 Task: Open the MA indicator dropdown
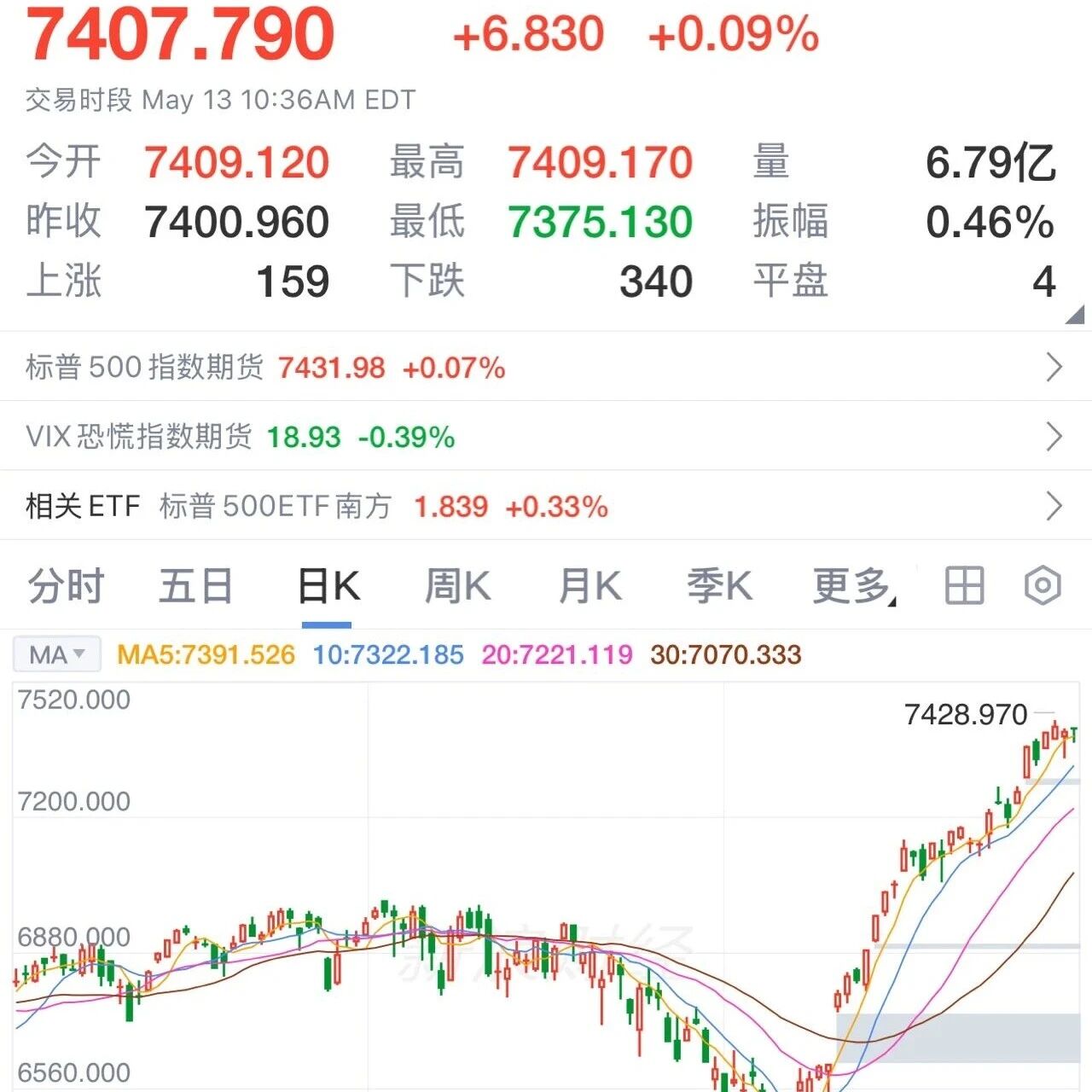tap(57, 654)
